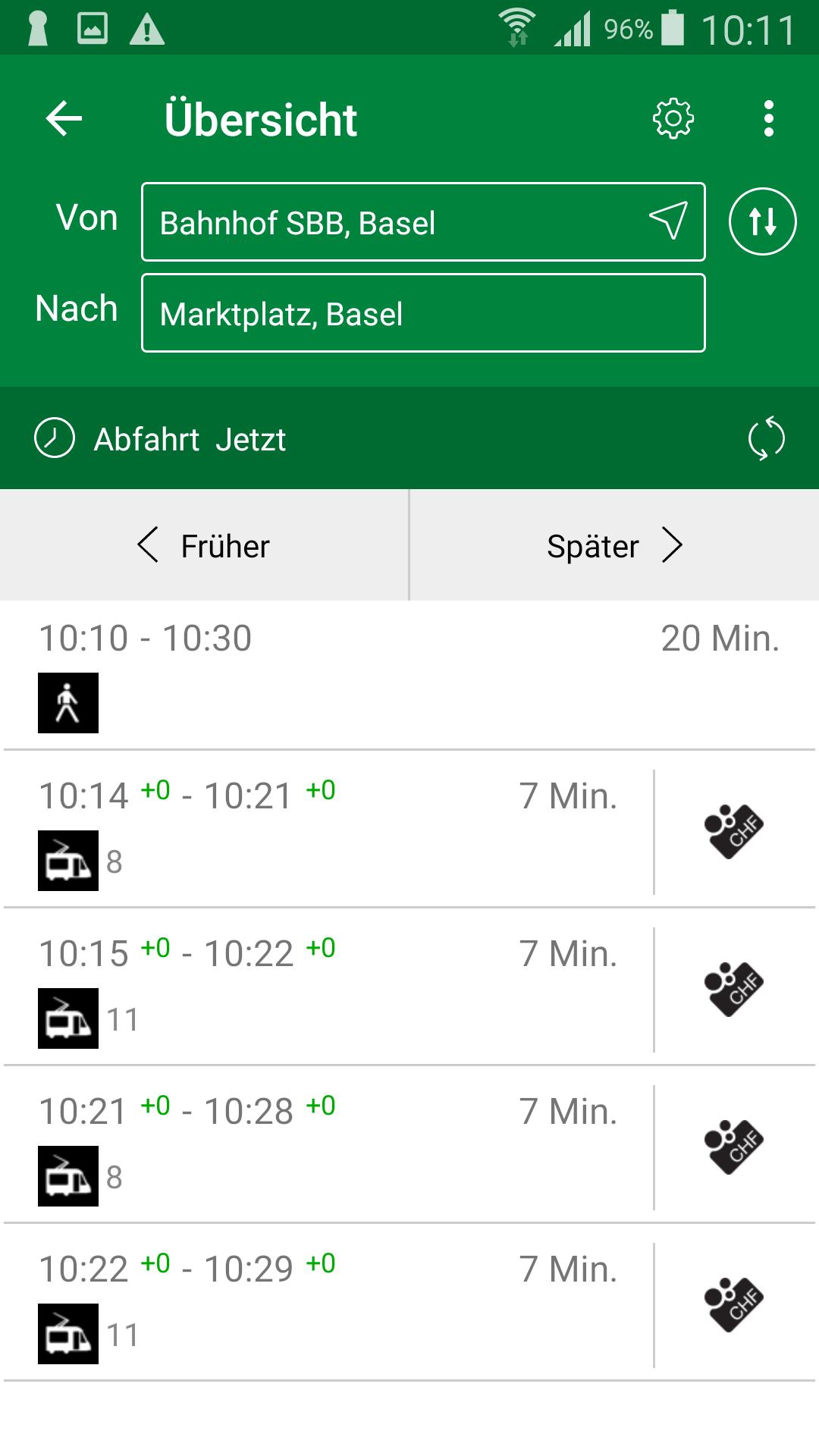Show earlier connections with Früher

204,545
